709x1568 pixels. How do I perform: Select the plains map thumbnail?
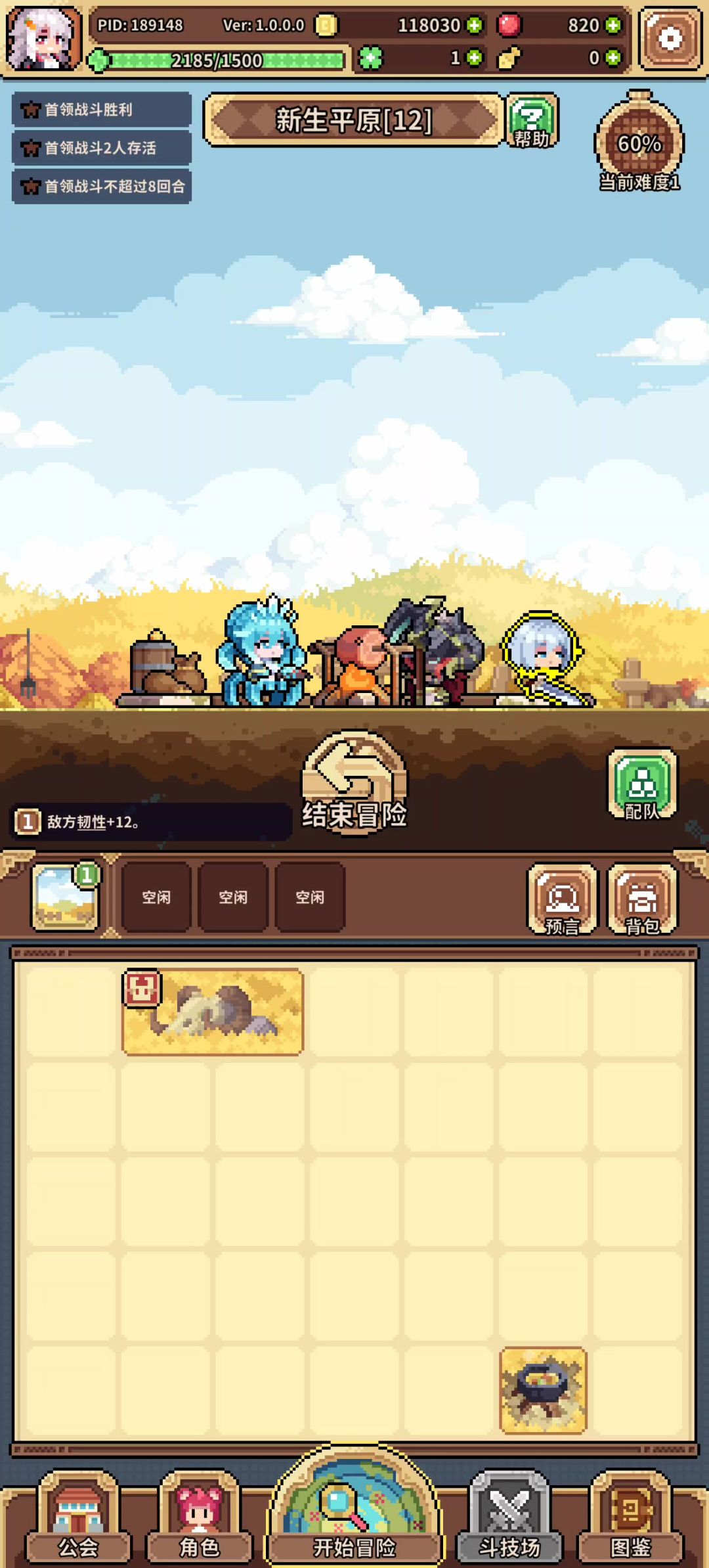(66, 897)
